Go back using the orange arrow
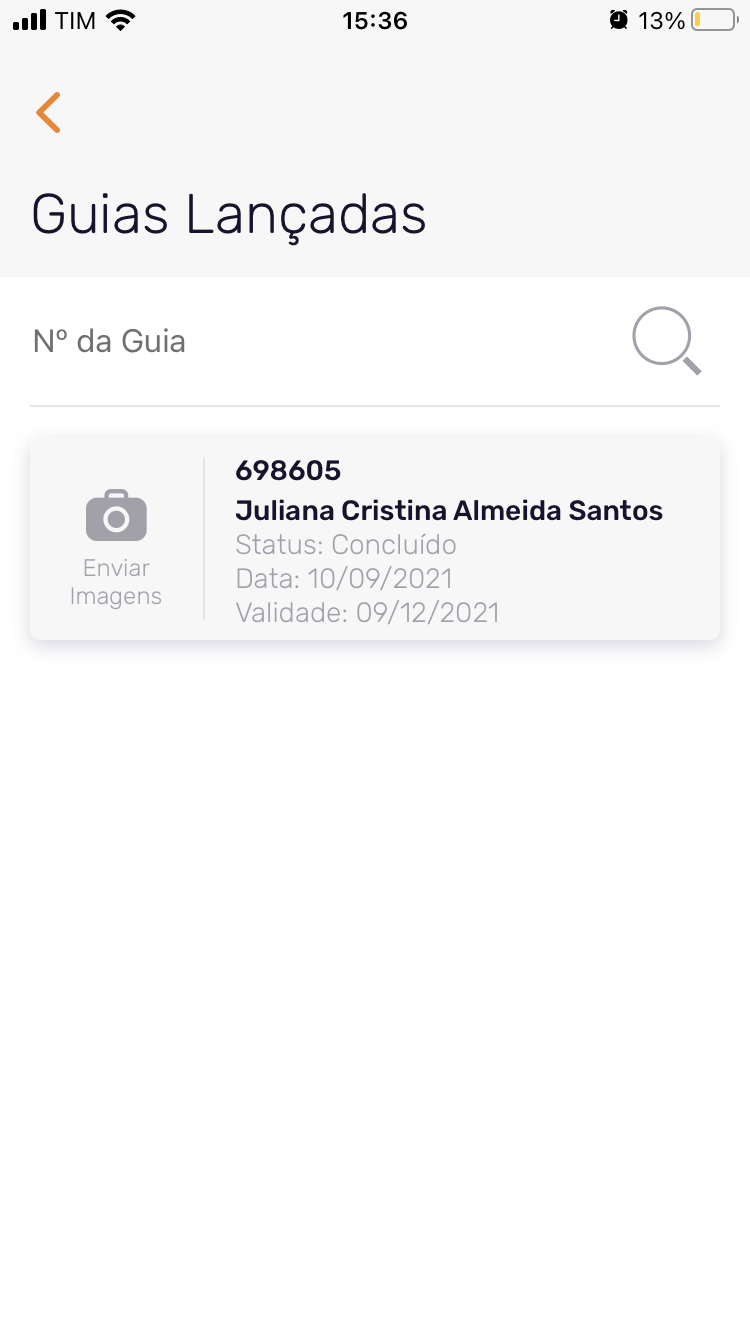Viewport: 750px width, 1334px height. 48,112
